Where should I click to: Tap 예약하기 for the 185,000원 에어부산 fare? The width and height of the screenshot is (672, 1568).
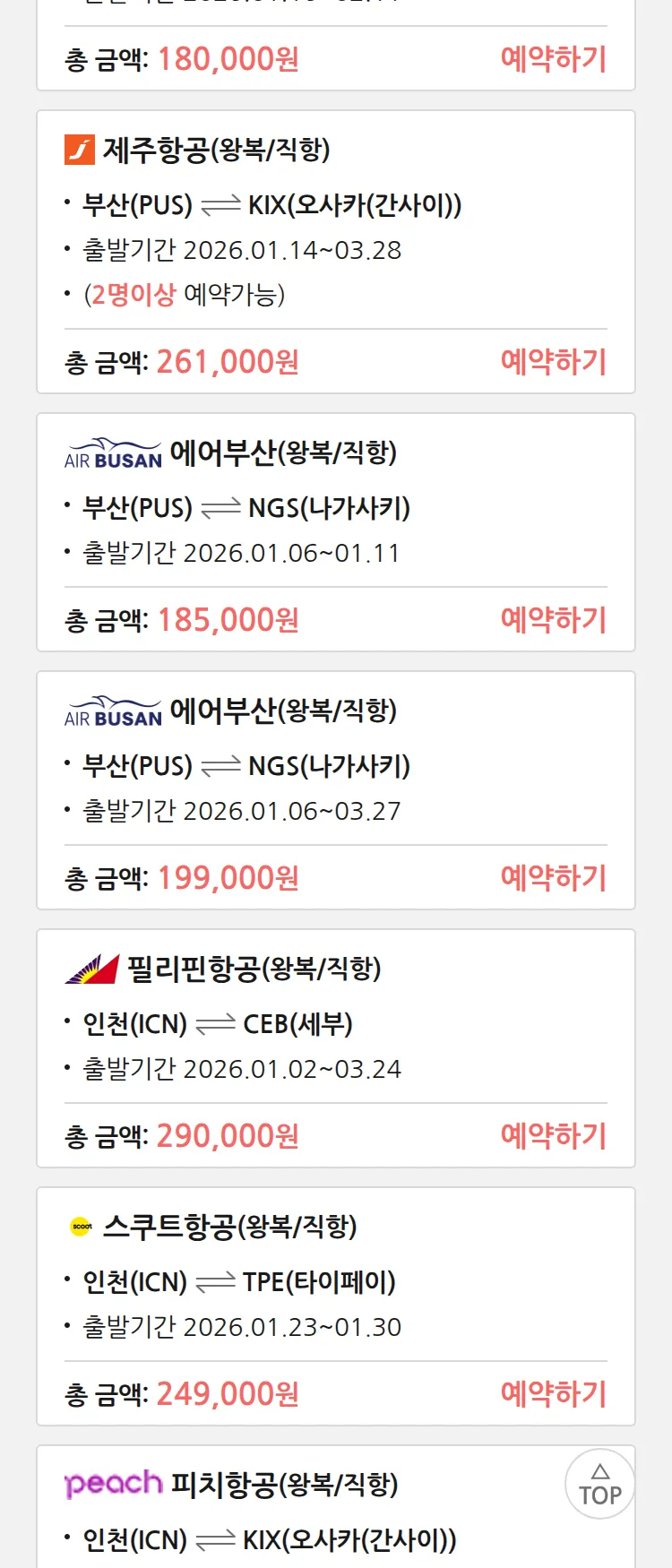(553, 620)
